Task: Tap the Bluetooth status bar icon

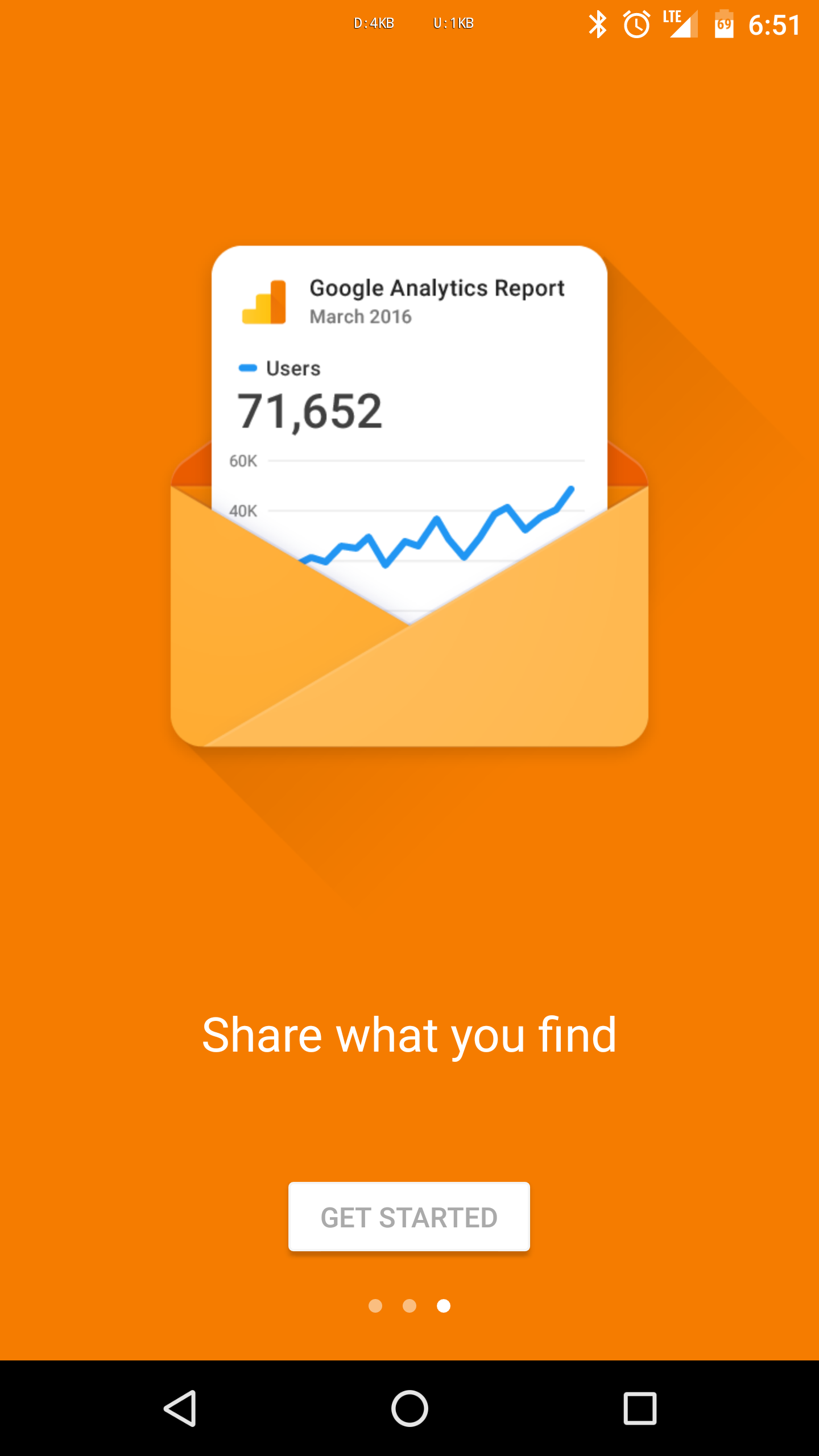Action: [x=598, y=23]
